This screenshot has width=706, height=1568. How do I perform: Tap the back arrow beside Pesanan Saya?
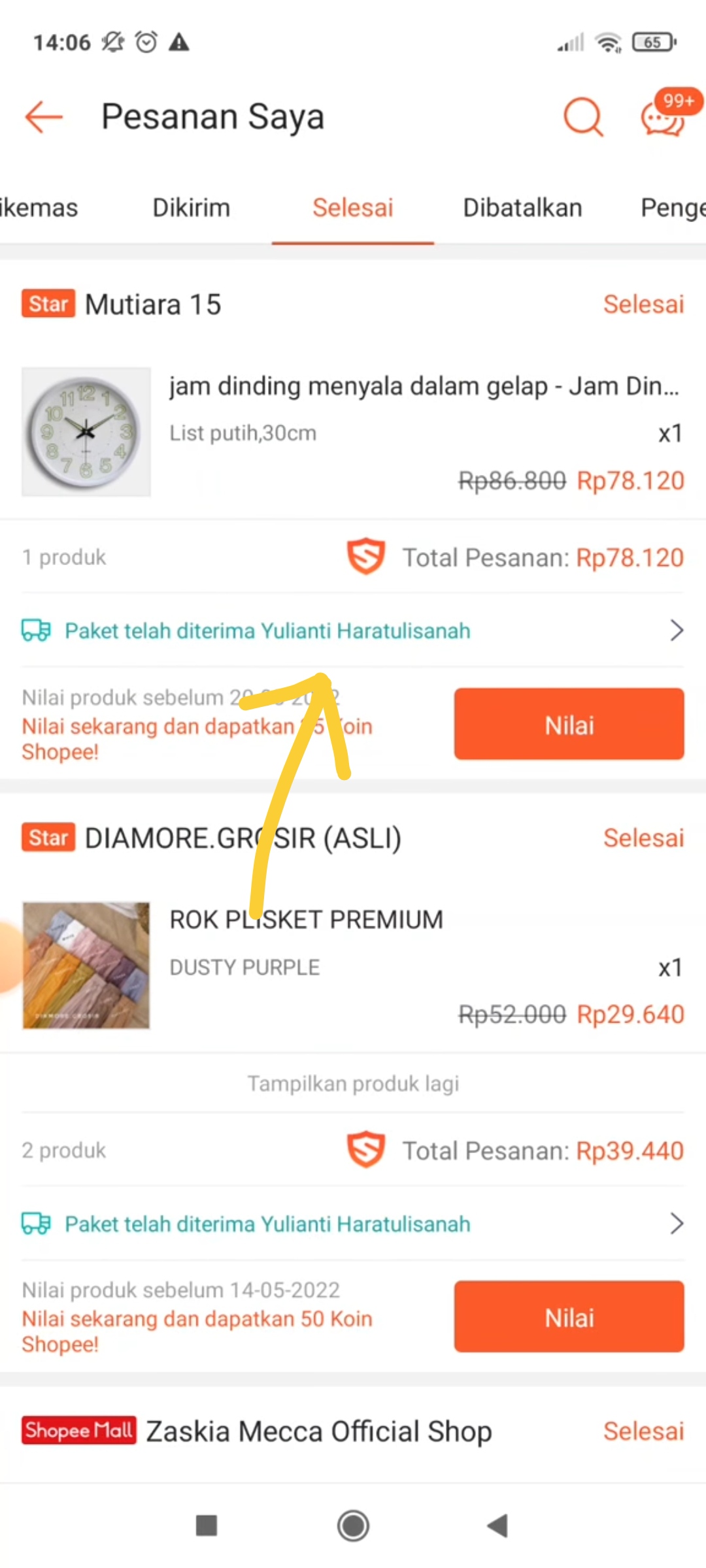[42, 117]
